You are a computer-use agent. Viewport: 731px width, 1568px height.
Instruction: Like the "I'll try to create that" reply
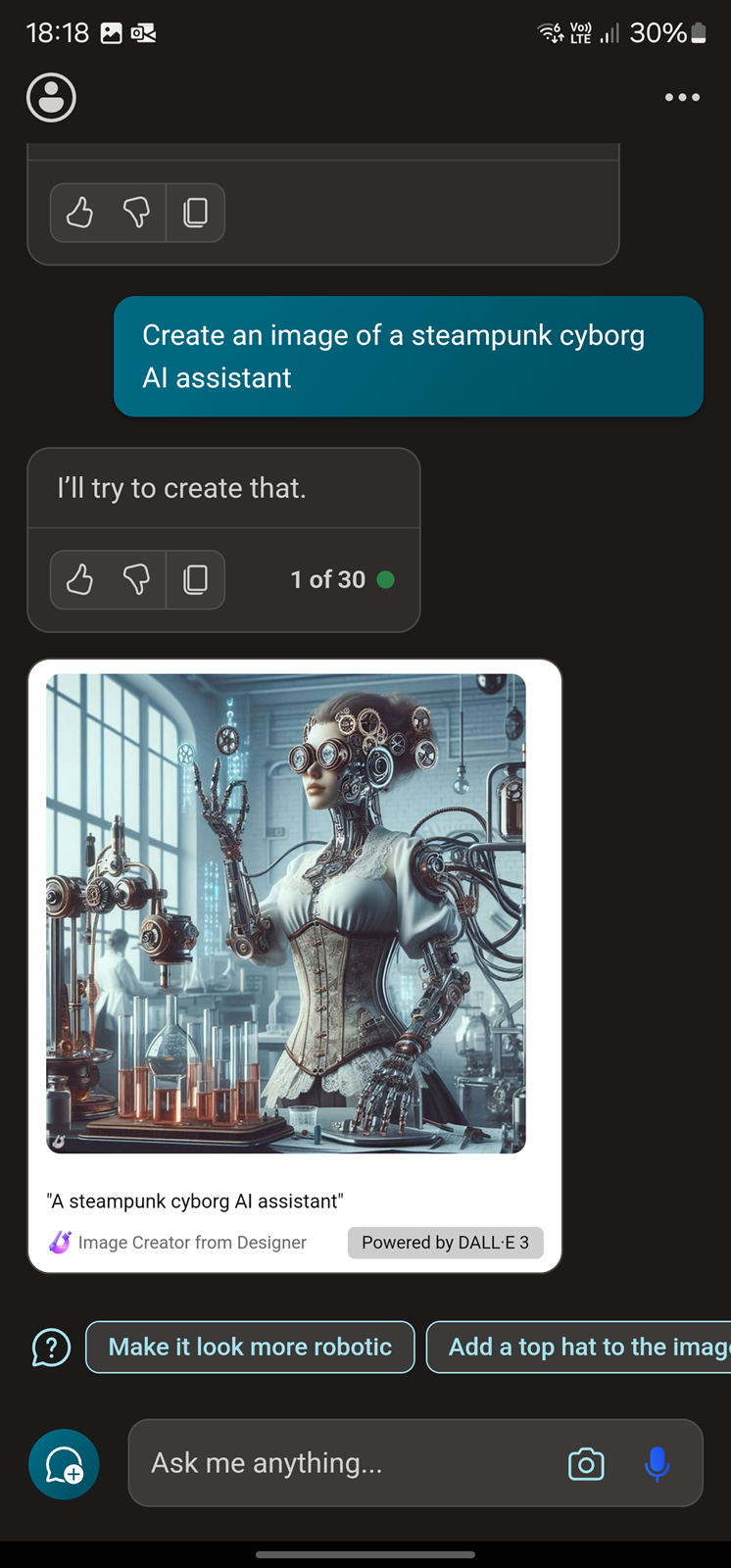[80, 580]
